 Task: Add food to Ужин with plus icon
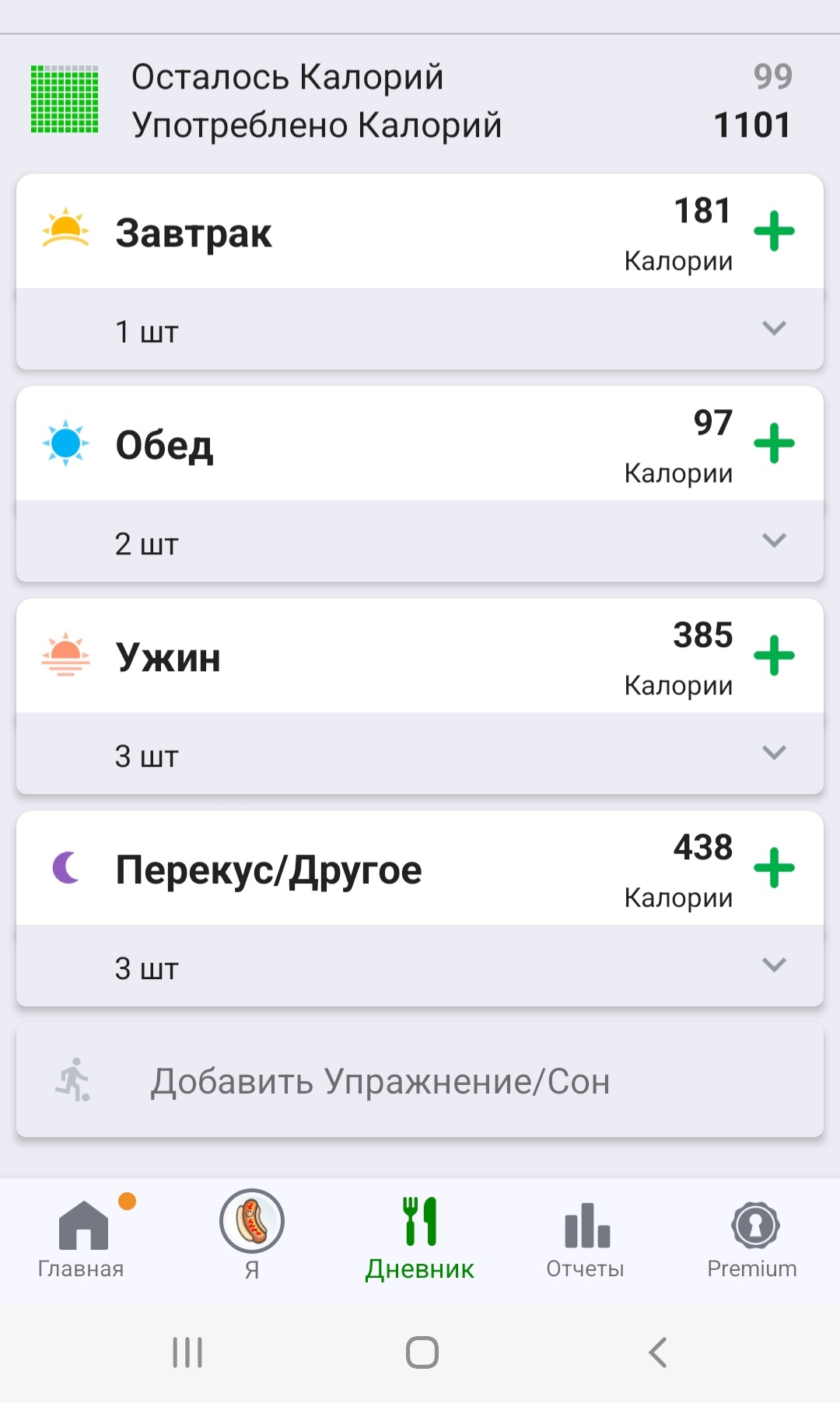click(774, 656)
